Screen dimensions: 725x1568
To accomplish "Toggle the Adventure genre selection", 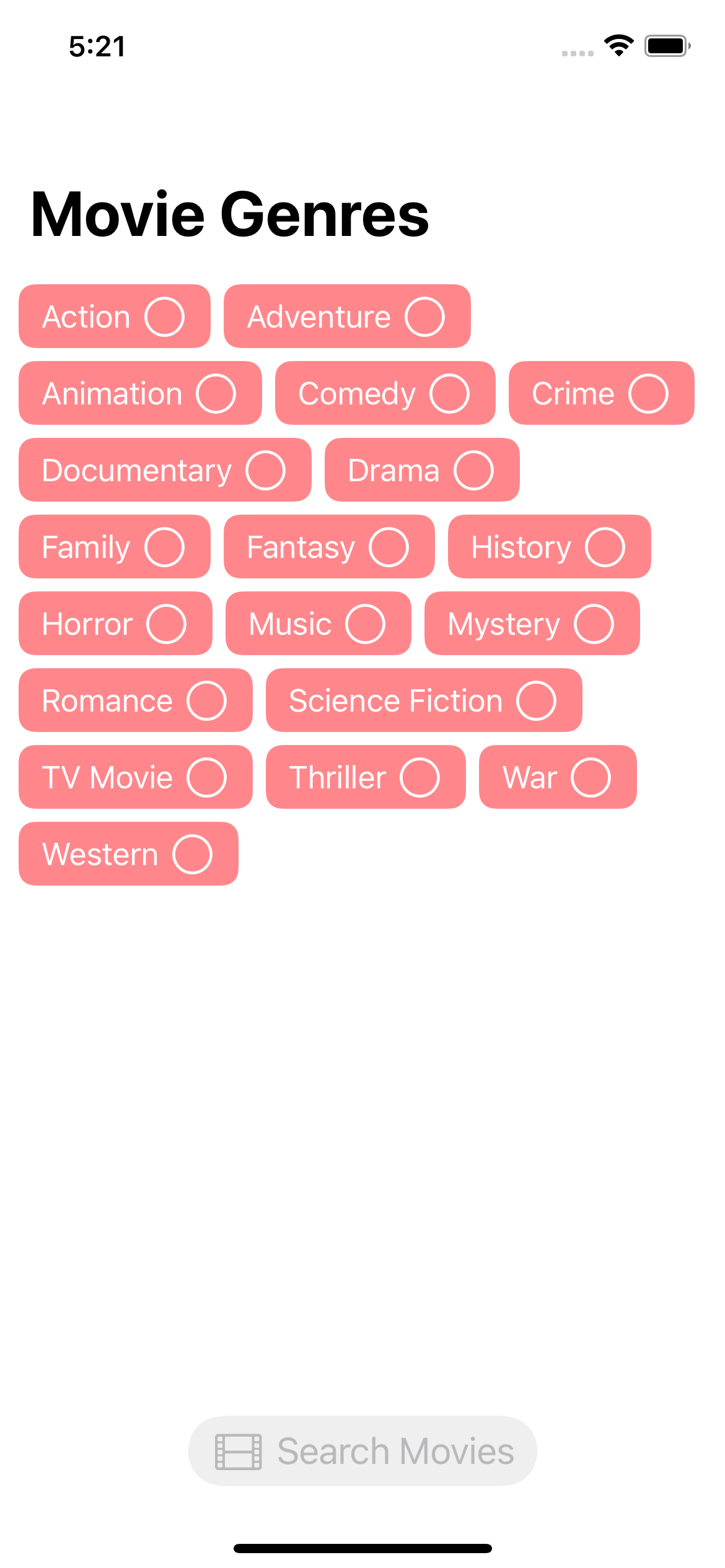I will tap(428, 316).
